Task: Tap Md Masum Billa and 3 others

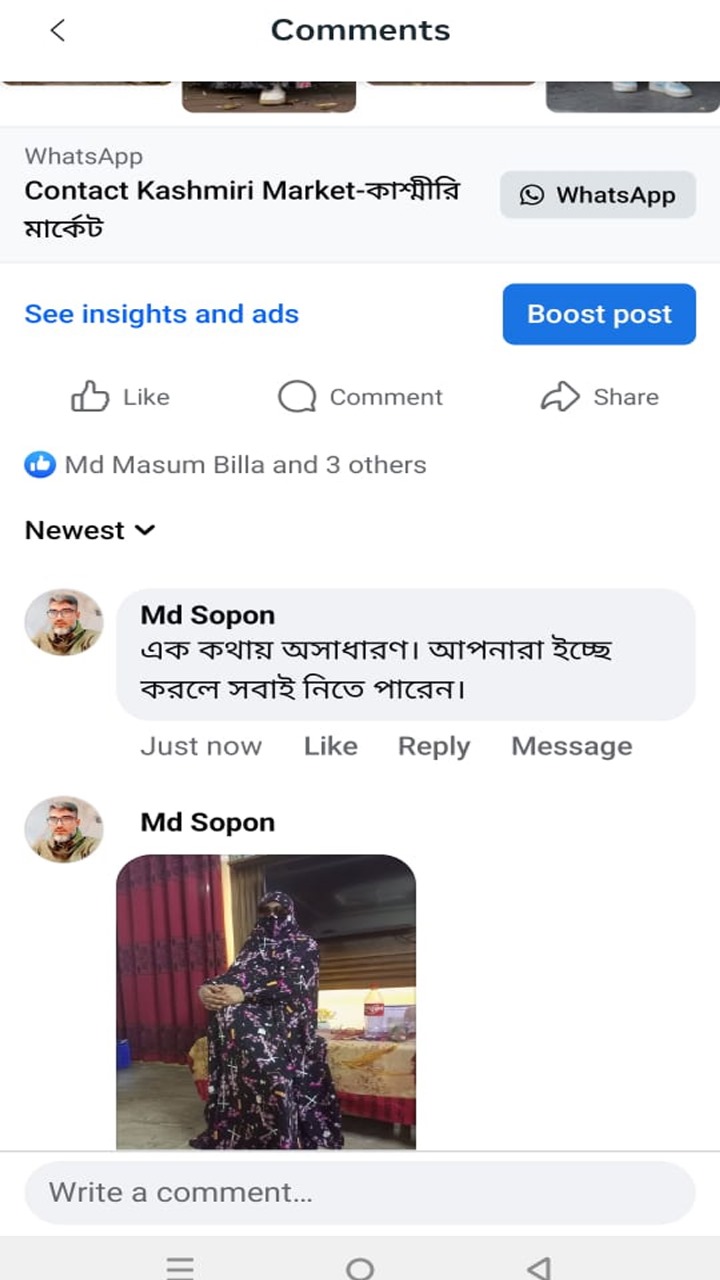Action: tap(245, 464)
